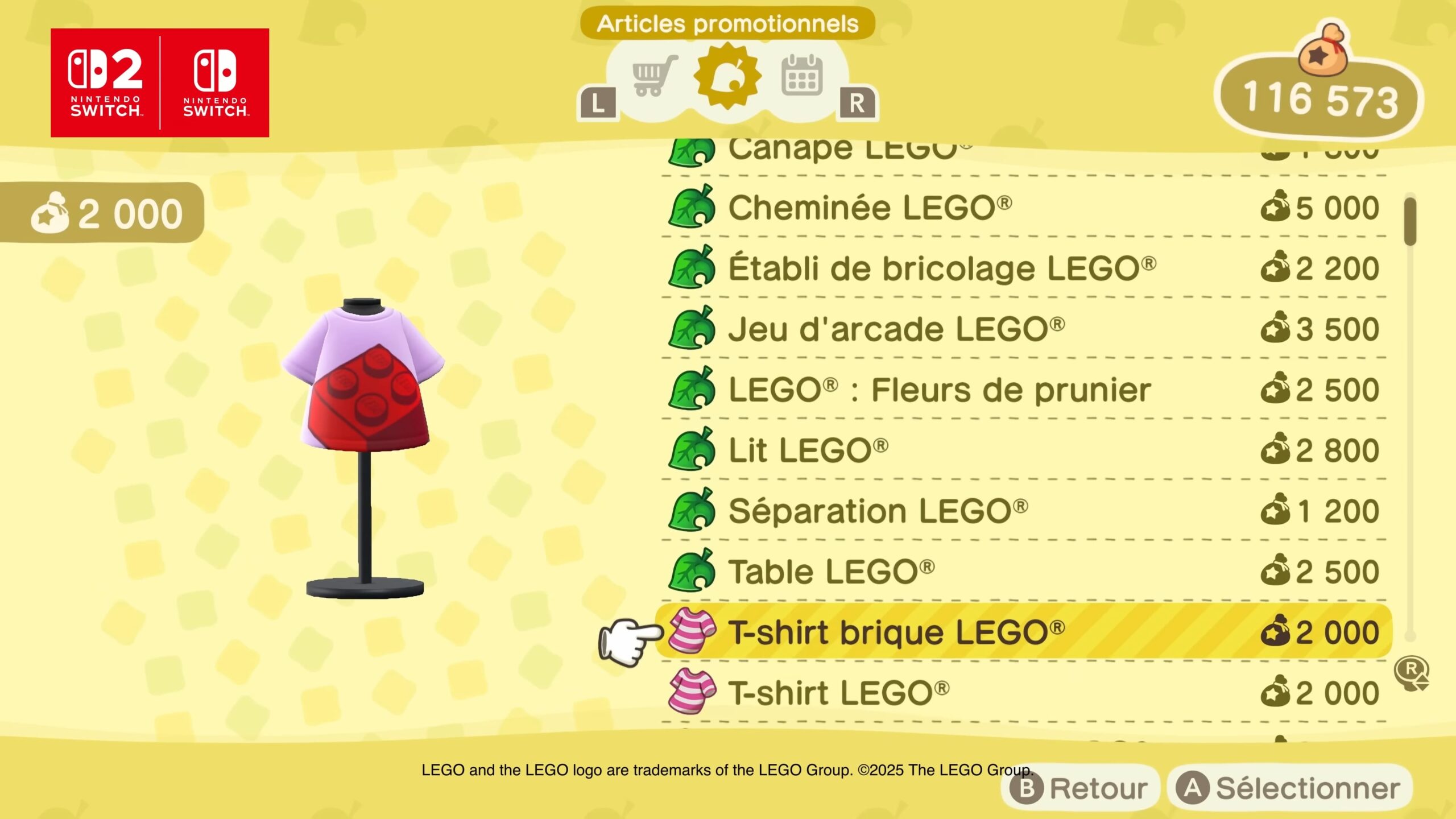
Task: Switch to the calendar tab
Action: tap(801, 76)
